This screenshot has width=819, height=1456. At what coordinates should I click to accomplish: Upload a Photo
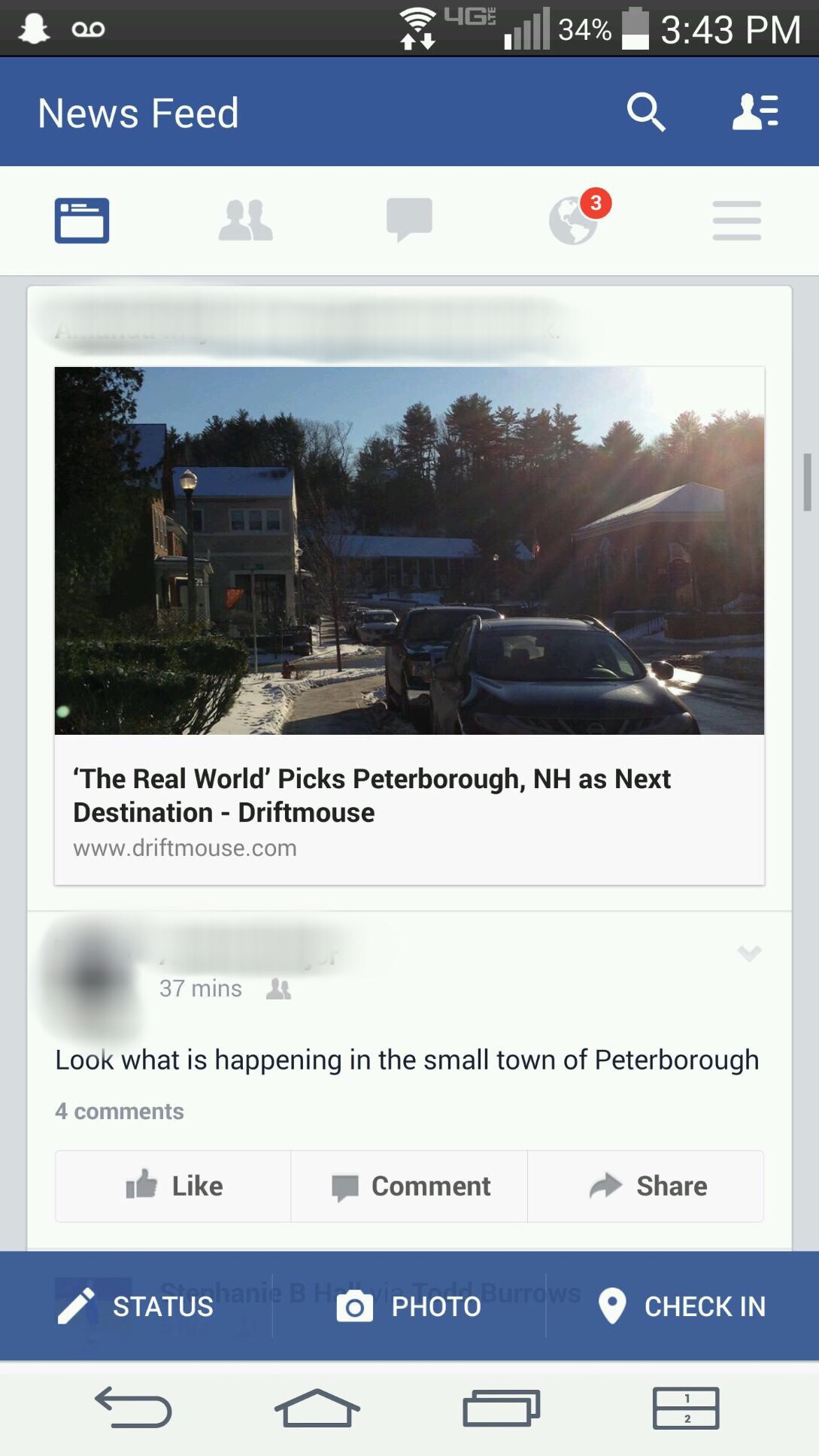pos(409,1306)
